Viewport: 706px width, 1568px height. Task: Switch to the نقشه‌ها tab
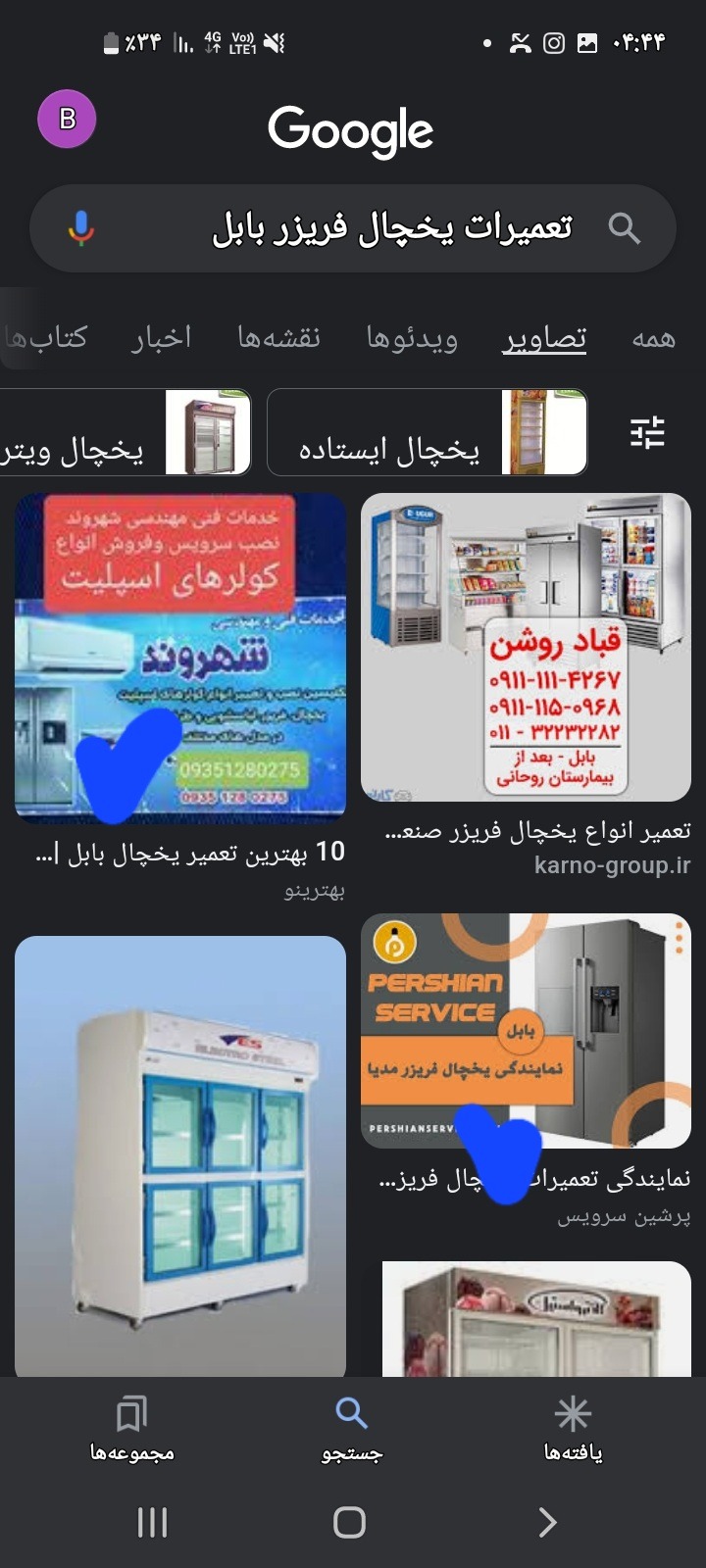[x=279, y=338]
